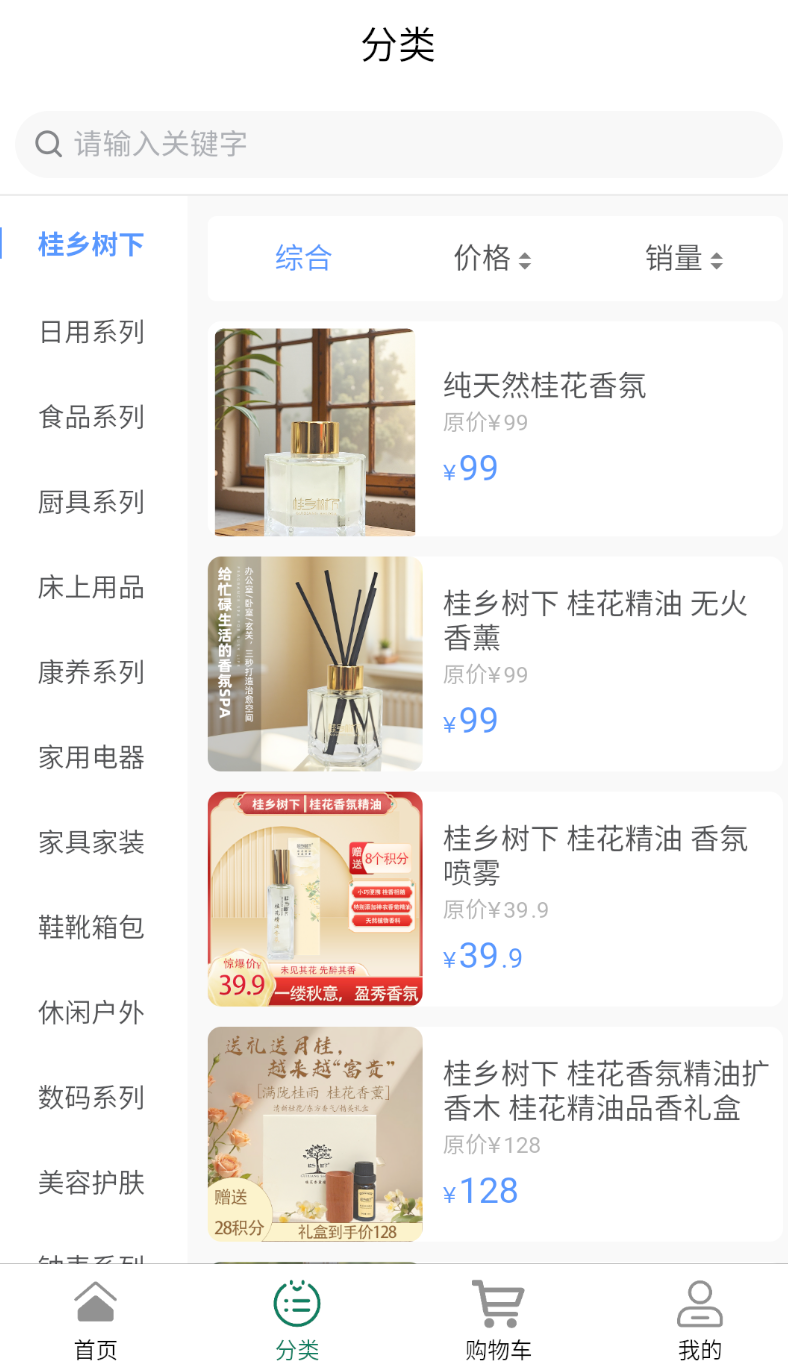The height and width of the screenshot is (1363, 788).
Task: Go to the 购物车 tab
Action: point(498,1320)
